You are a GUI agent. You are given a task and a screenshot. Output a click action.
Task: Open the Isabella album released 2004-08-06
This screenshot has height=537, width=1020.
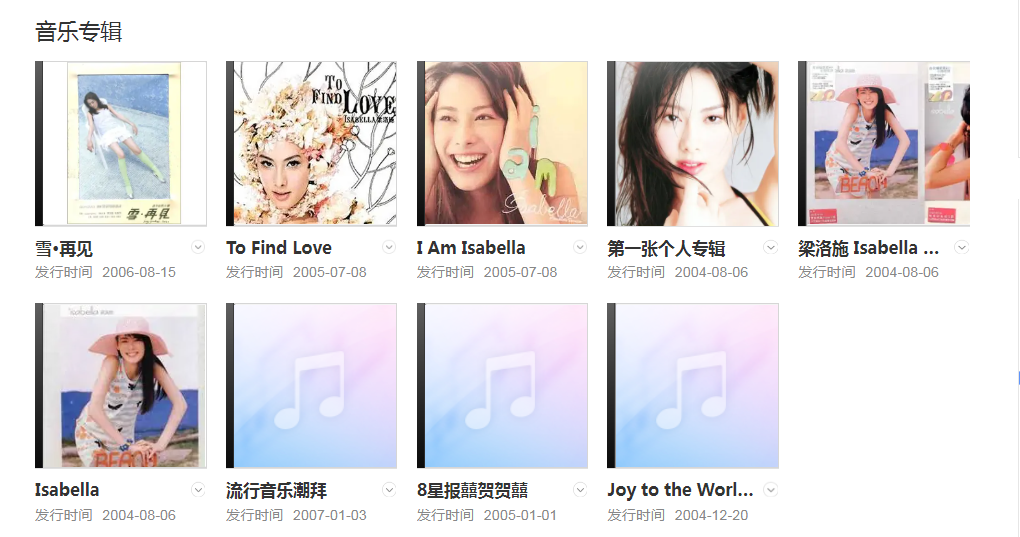pyautogui.click(x=121, y=386)
